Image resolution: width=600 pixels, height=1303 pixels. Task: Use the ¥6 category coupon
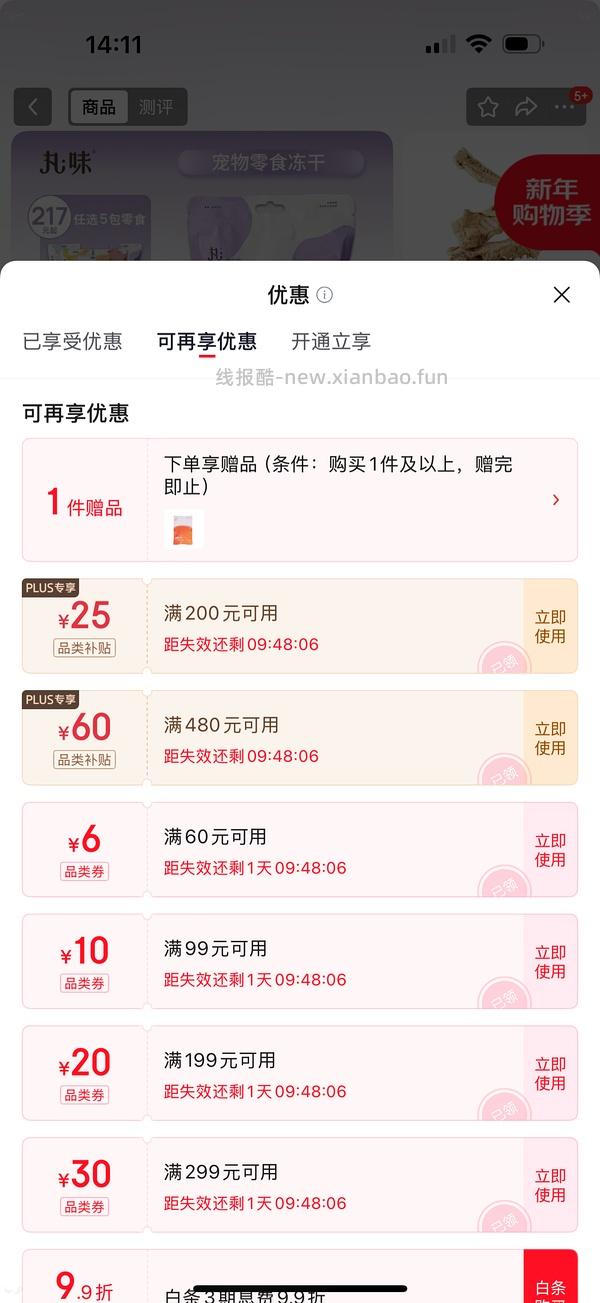pos(550,850)
